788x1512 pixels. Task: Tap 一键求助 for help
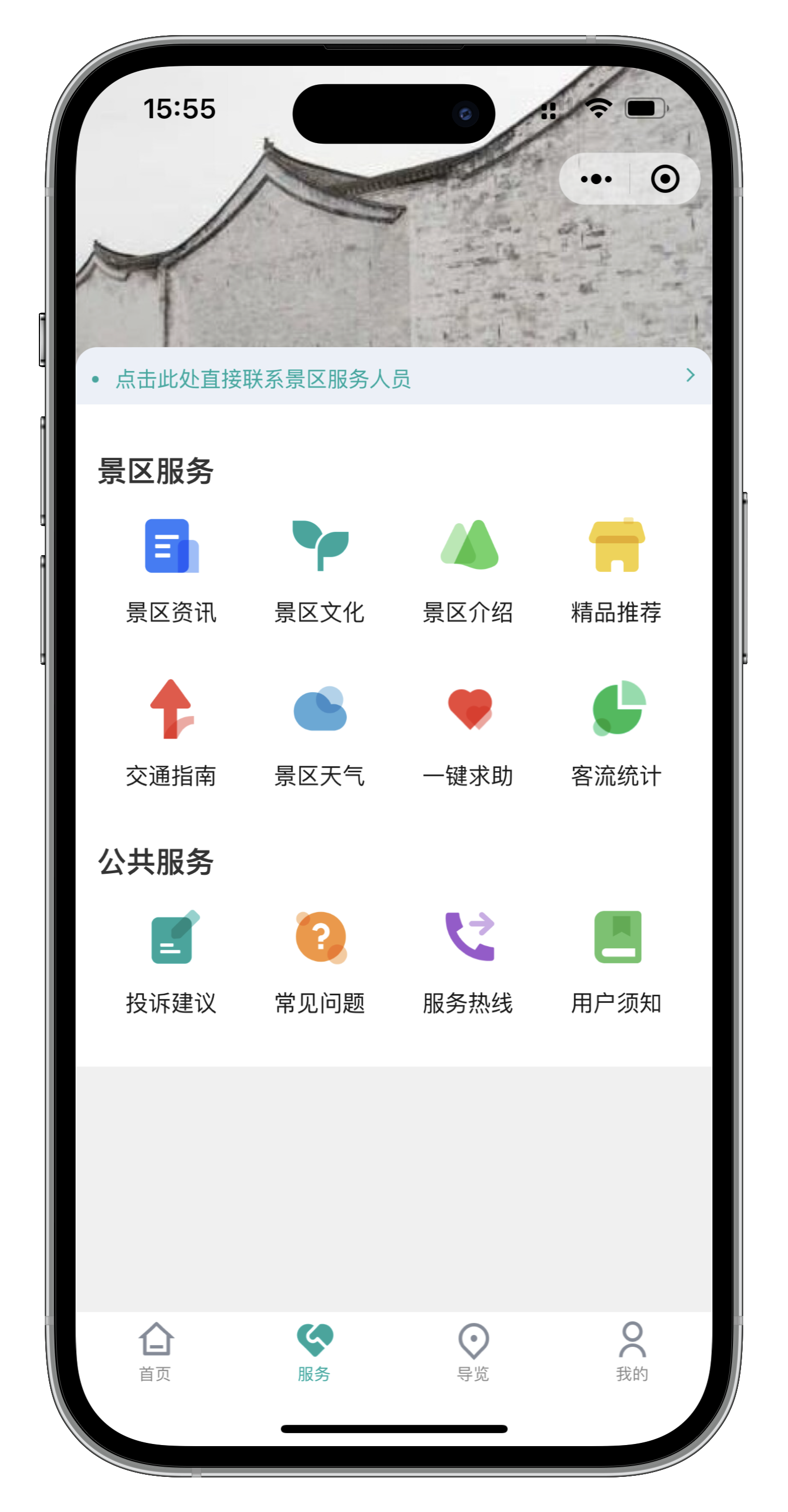coord(468,733)
